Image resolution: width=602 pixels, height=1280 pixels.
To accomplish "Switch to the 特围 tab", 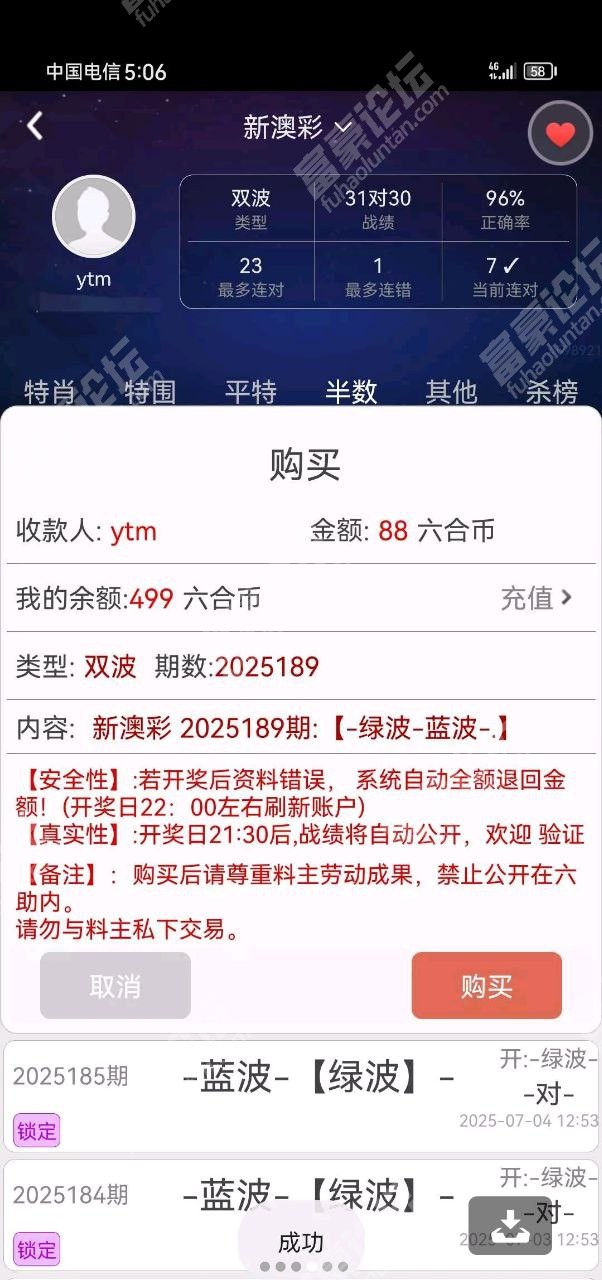I will [150, 391].
